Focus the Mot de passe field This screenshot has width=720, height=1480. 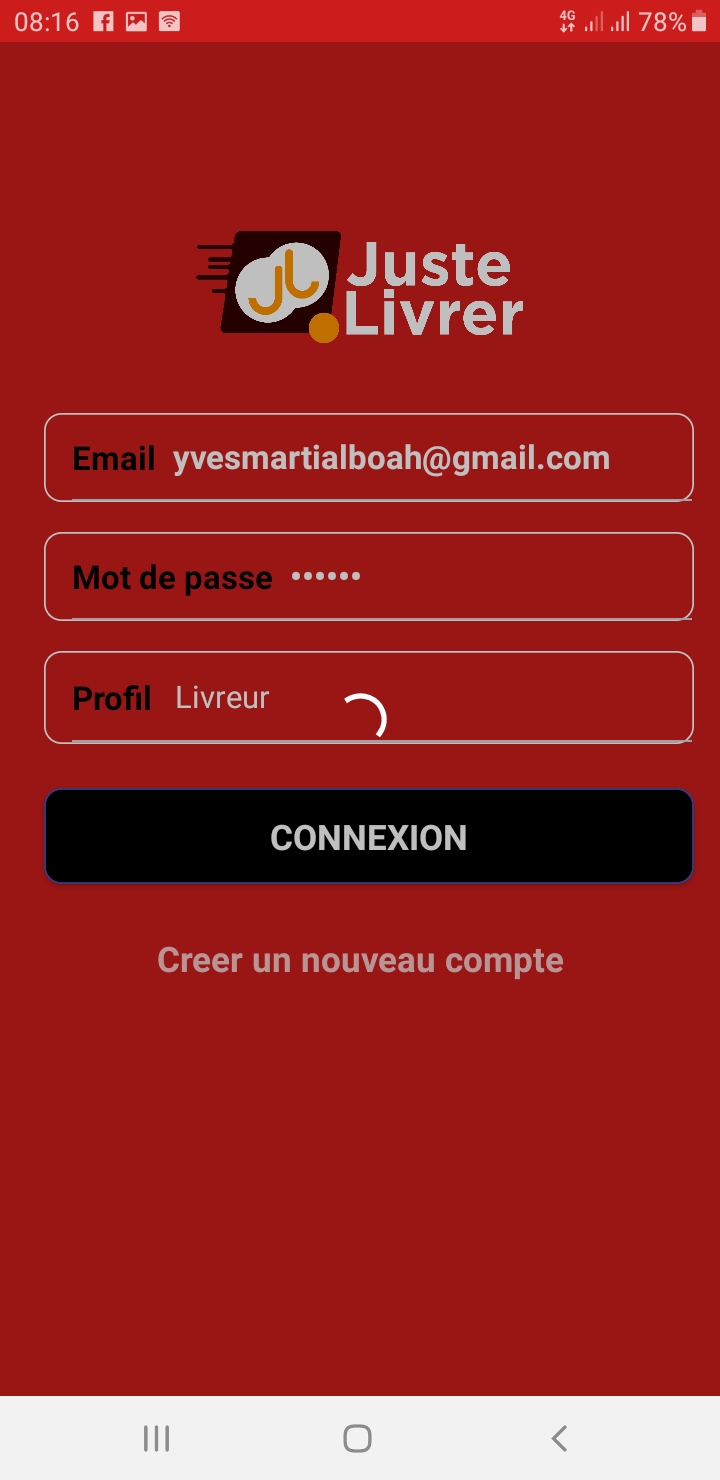(420, 577)
